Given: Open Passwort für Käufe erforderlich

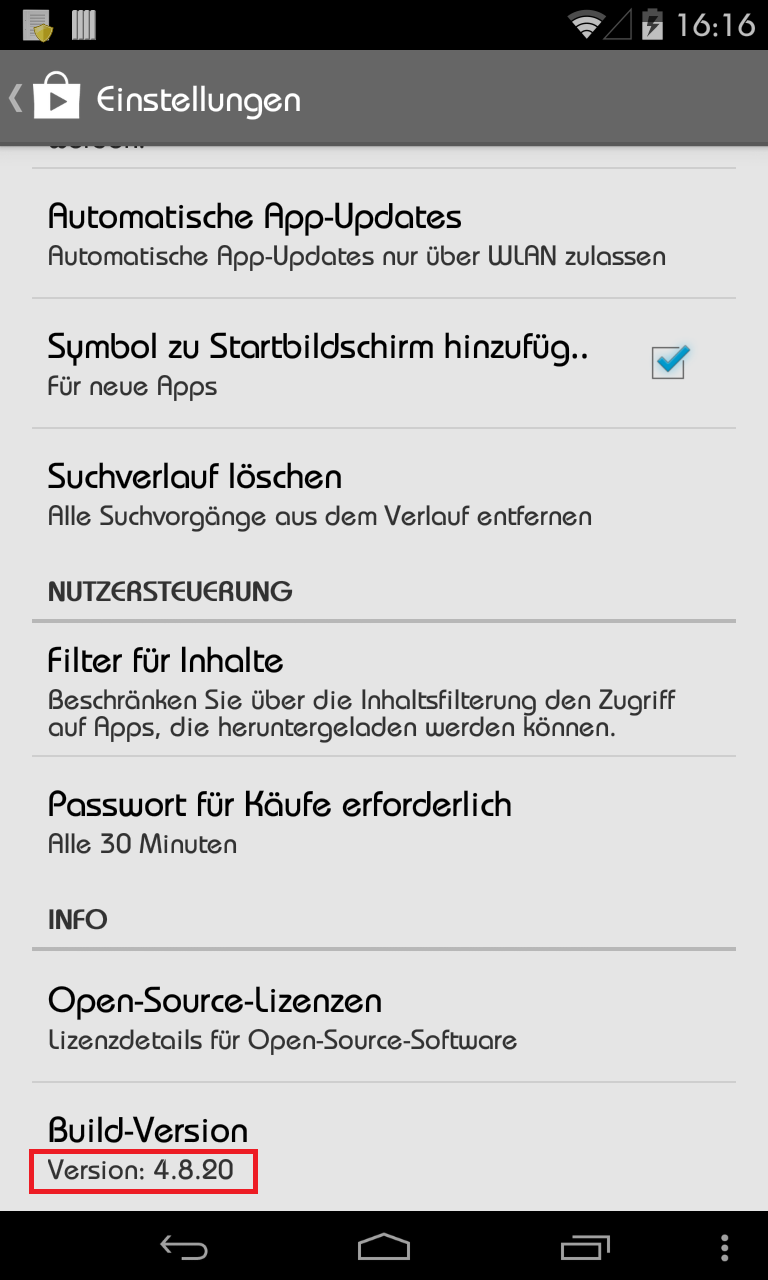Looking at the screenshot, I should (x=383, y=821).
